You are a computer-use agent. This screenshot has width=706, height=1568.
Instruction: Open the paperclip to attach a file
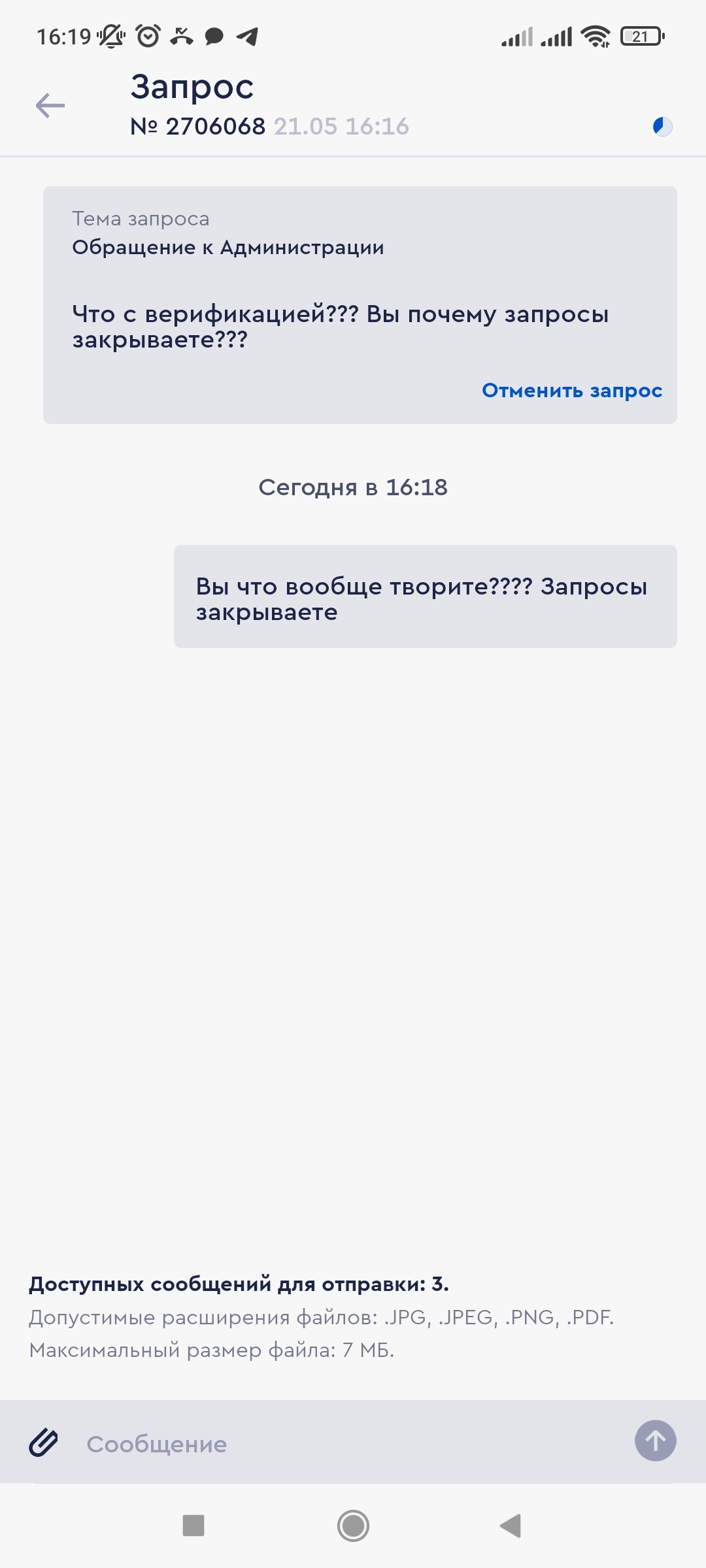43,1442
